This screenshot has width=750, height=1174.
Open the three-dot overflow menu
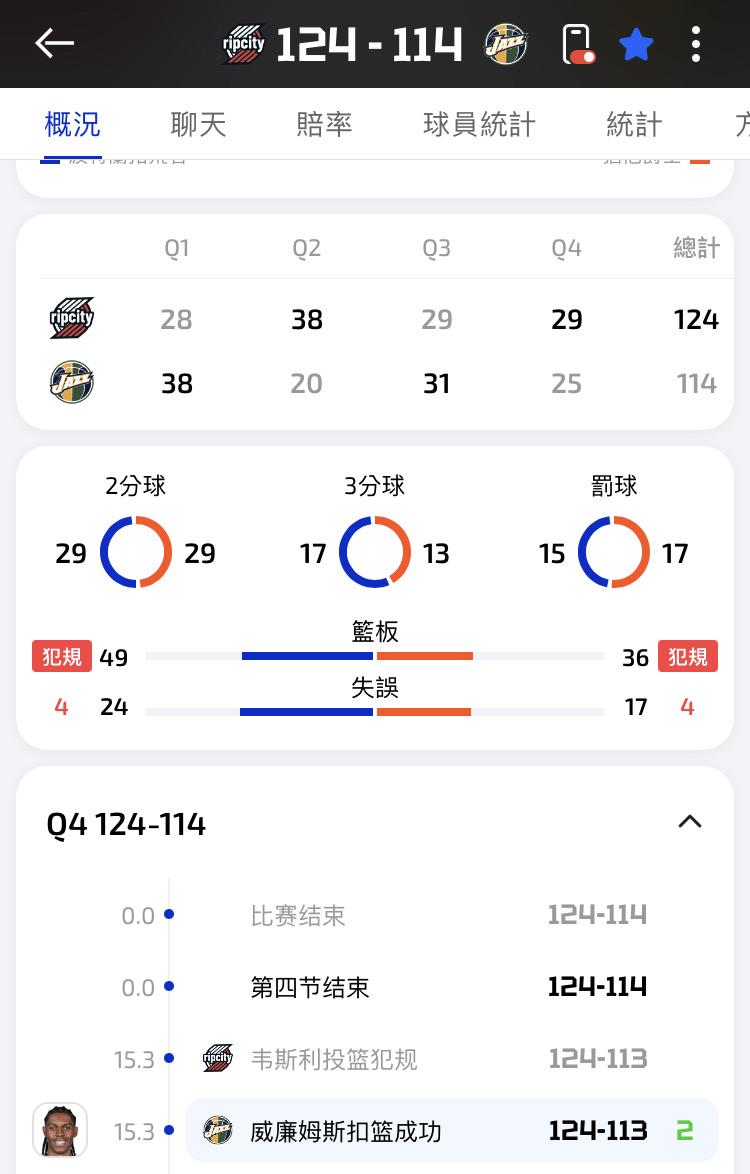696,44
